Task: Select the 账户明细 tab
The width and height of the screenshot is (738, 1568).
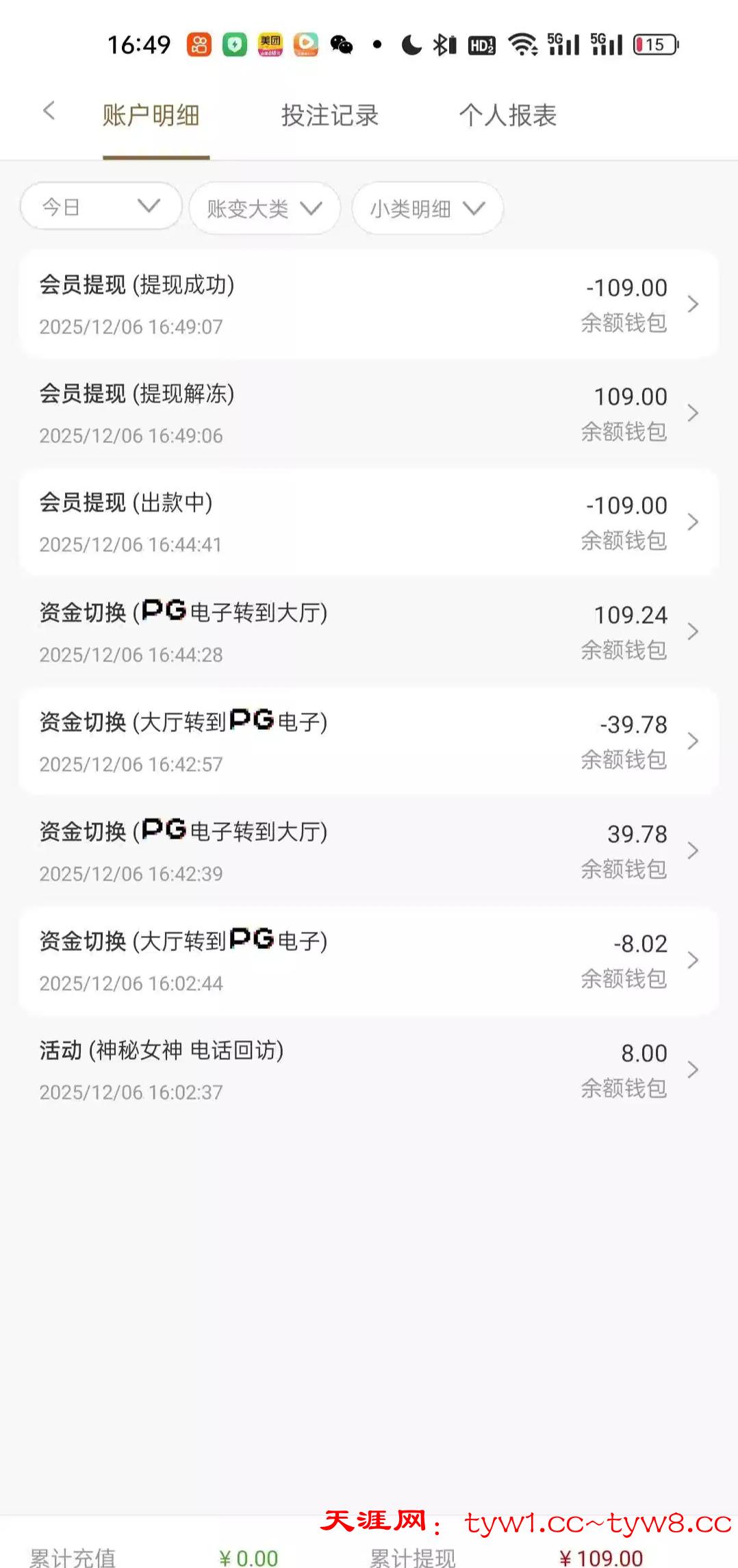Action: pyautogui.click(x=151, y=116)
